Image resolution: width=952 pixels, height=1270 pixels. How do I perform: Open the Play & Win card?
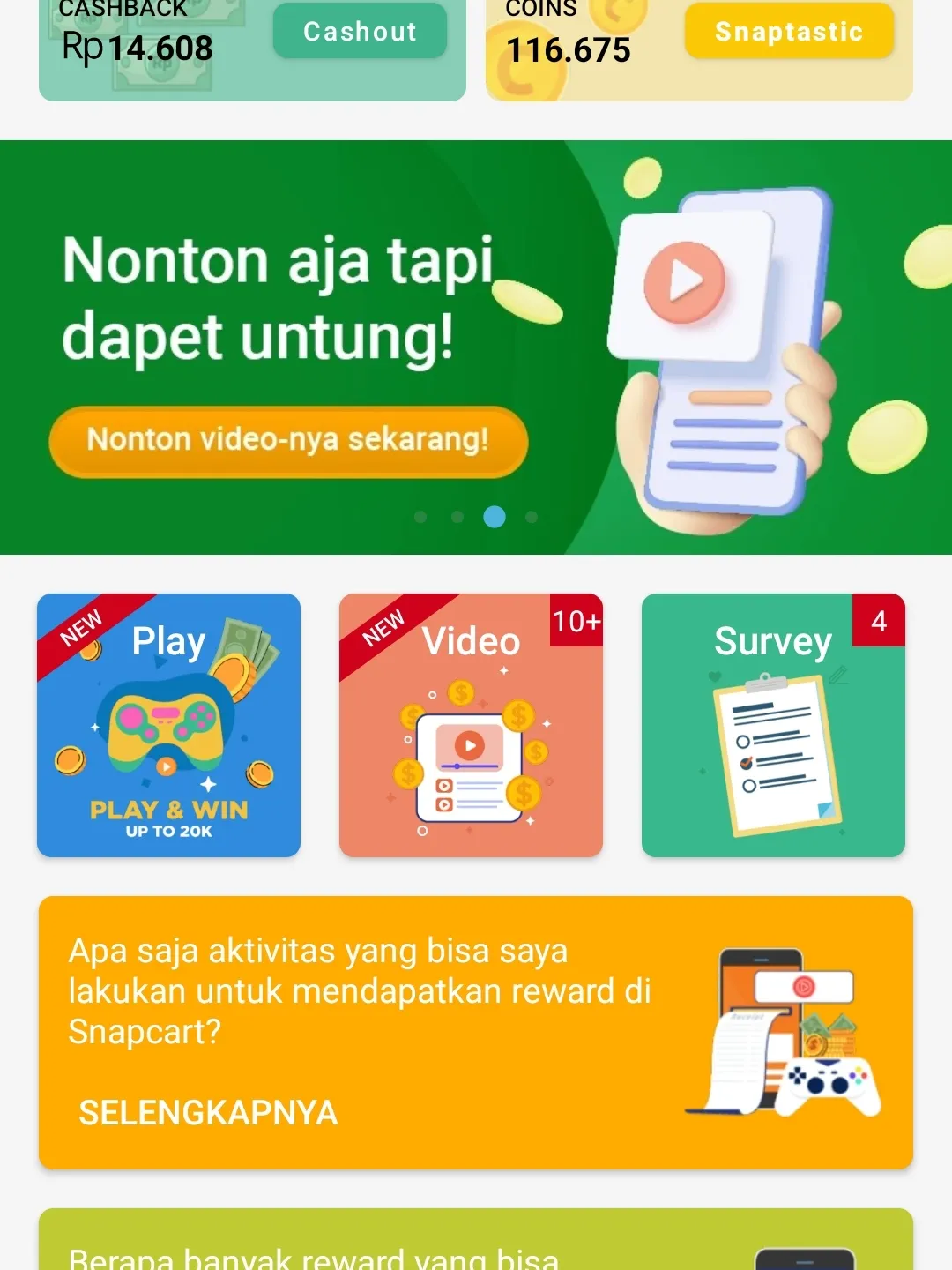[169, 725]
